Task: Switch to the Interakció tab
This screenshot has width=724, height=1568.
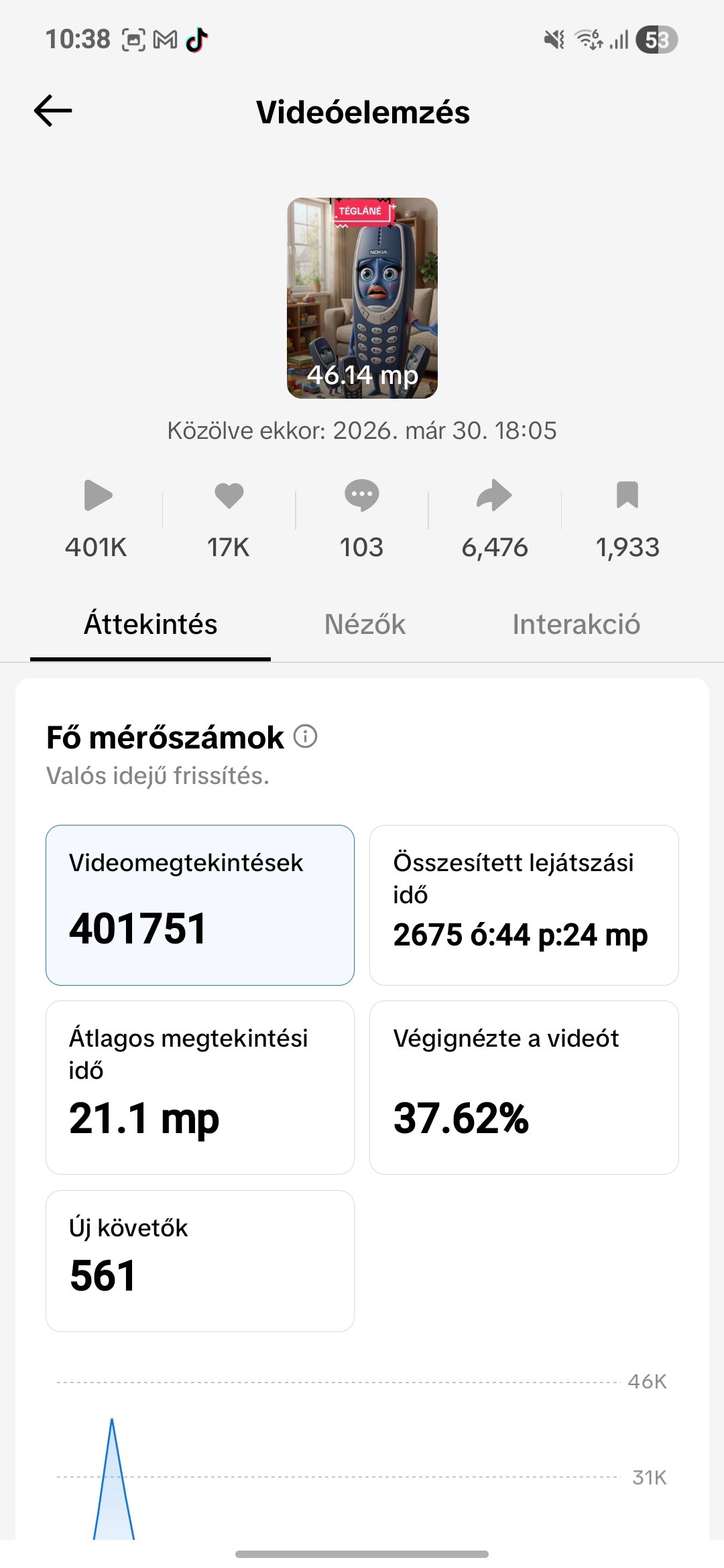Action: [x=576, y=624]
